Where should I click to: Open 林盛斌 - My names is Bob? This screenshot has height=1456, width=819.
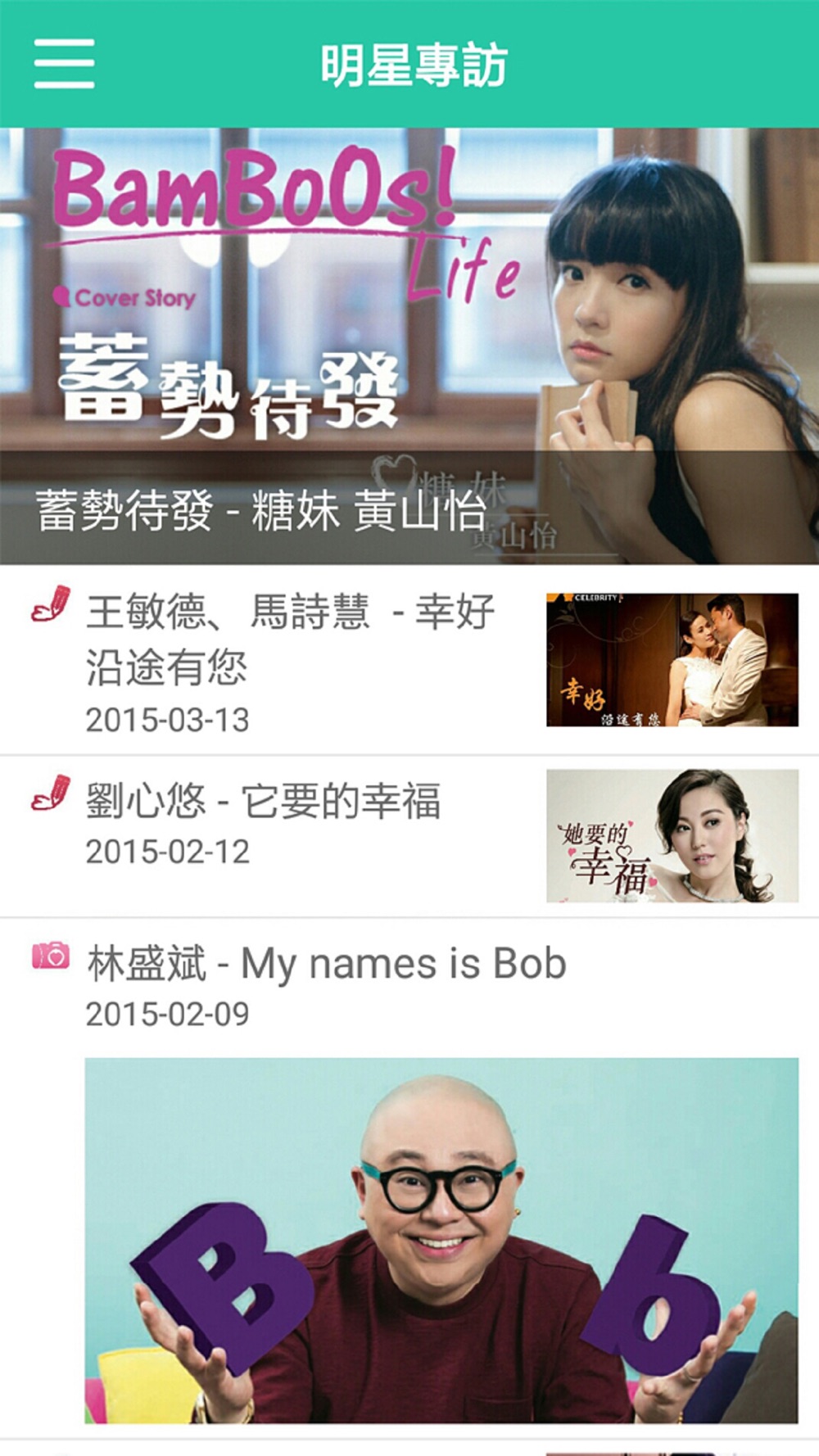[327, 965]
